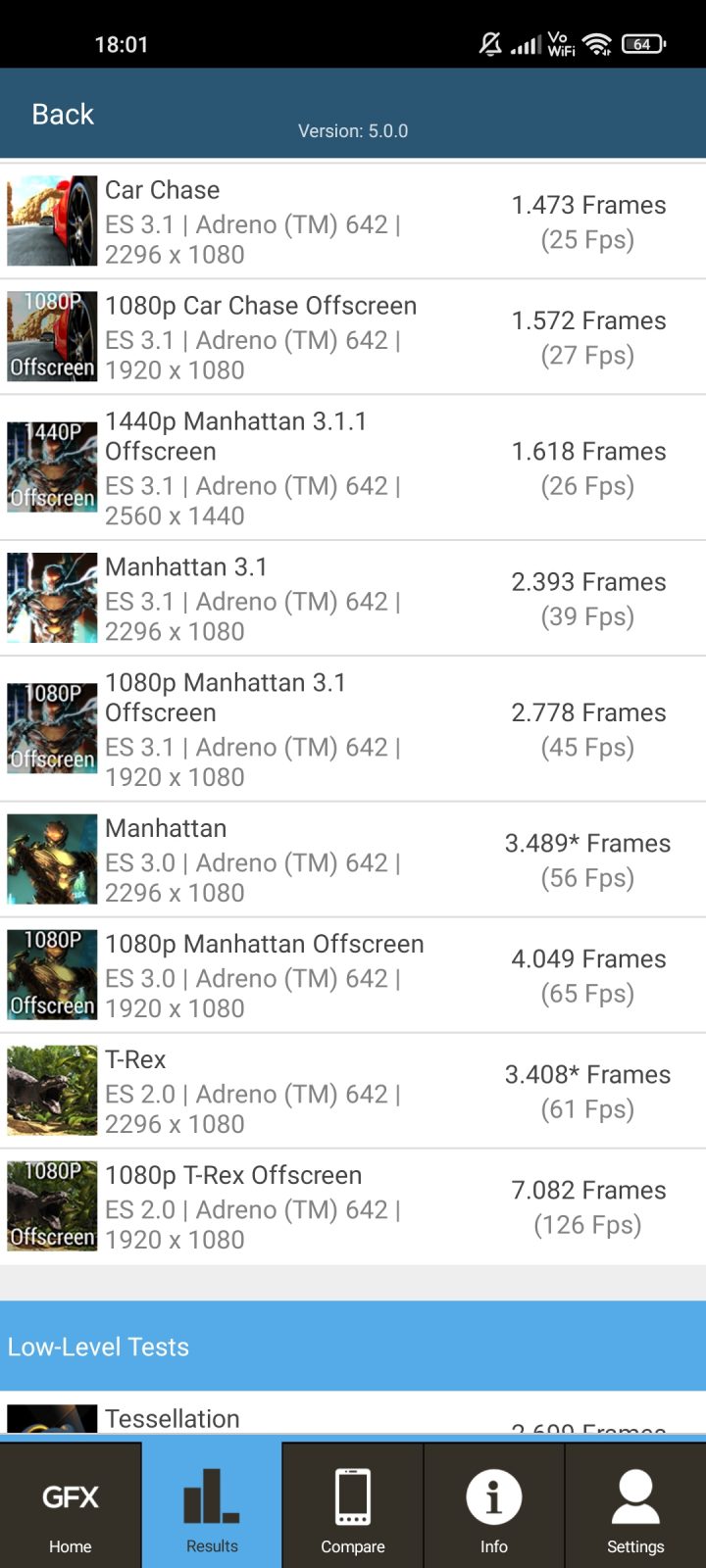
Task: Switch to the Compare tab
Action: 353,1505
